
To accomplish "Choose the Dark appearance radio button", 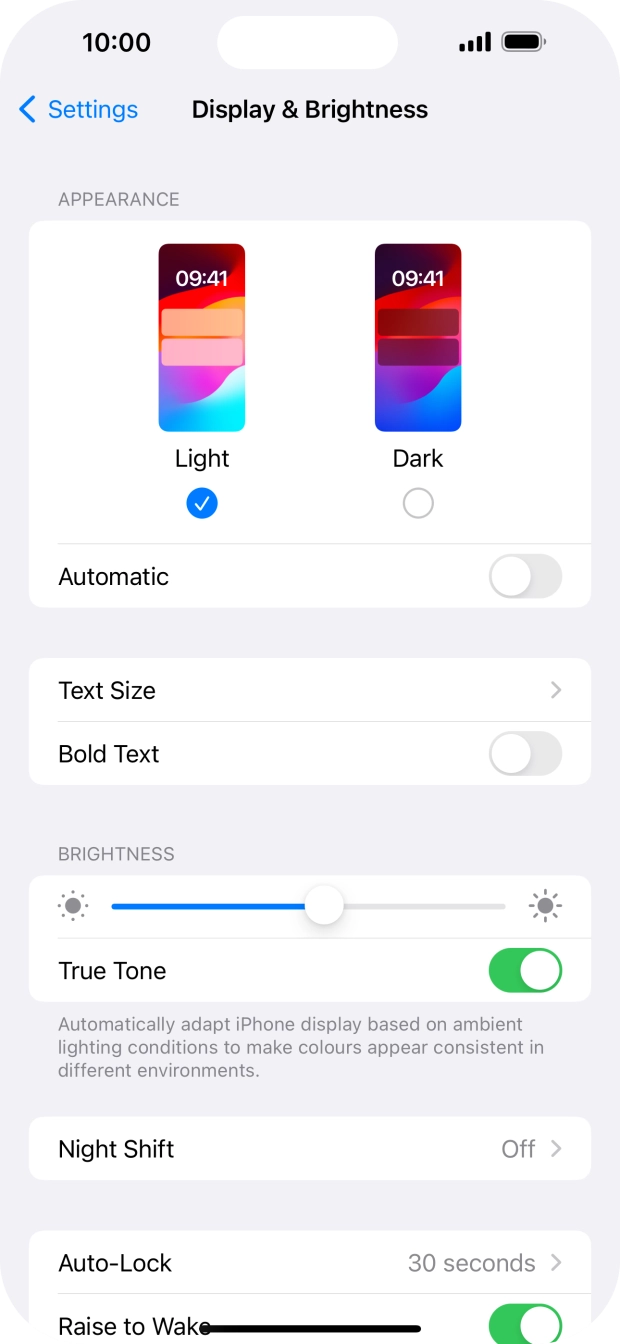I will pyautogui.click(x=418, y=503).
